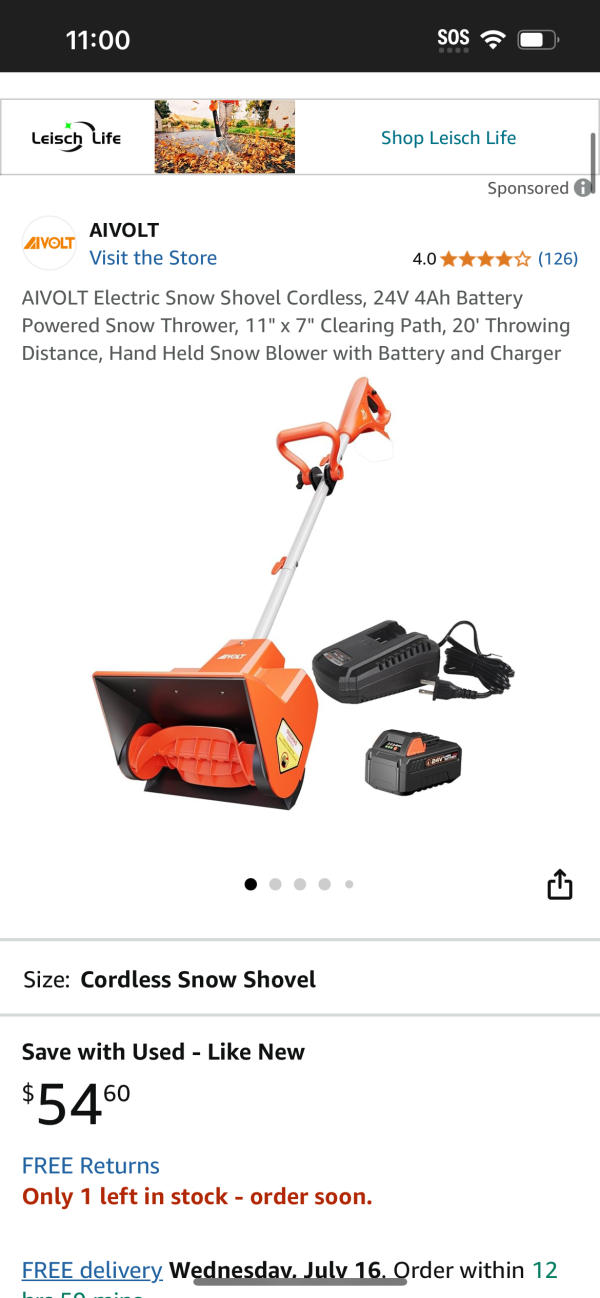This screenshot has width=600, height=1298.
Task: Open the FREE Returns details
Action: click(x=91, y=1166)
